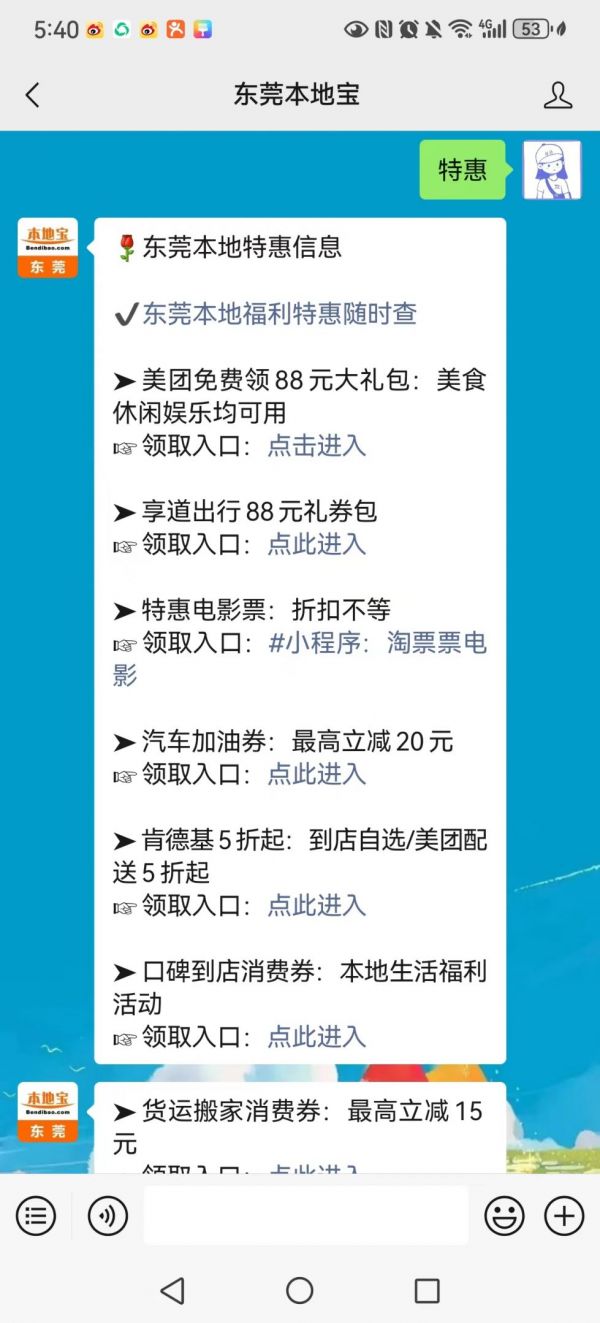Tap my own avatar beside 特惠

coord(551,170)
